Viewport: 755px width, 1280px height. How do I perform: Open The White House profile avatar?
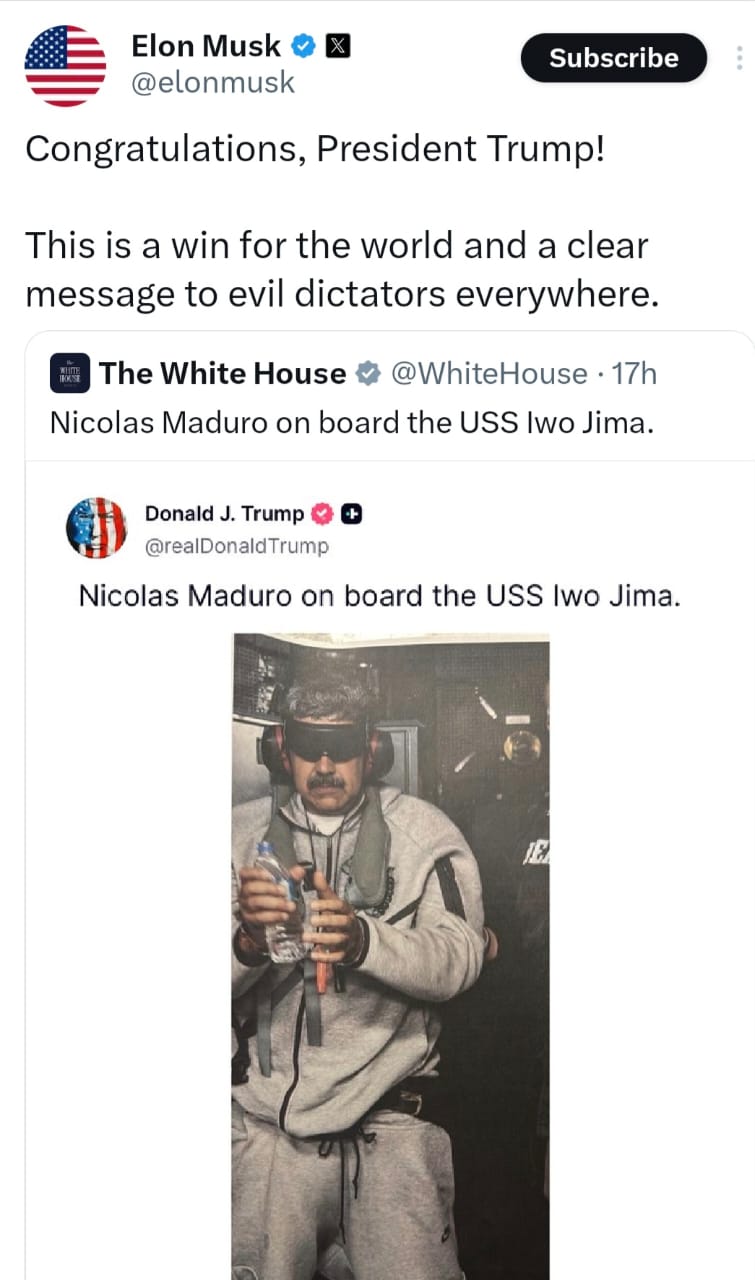(70, 374)
